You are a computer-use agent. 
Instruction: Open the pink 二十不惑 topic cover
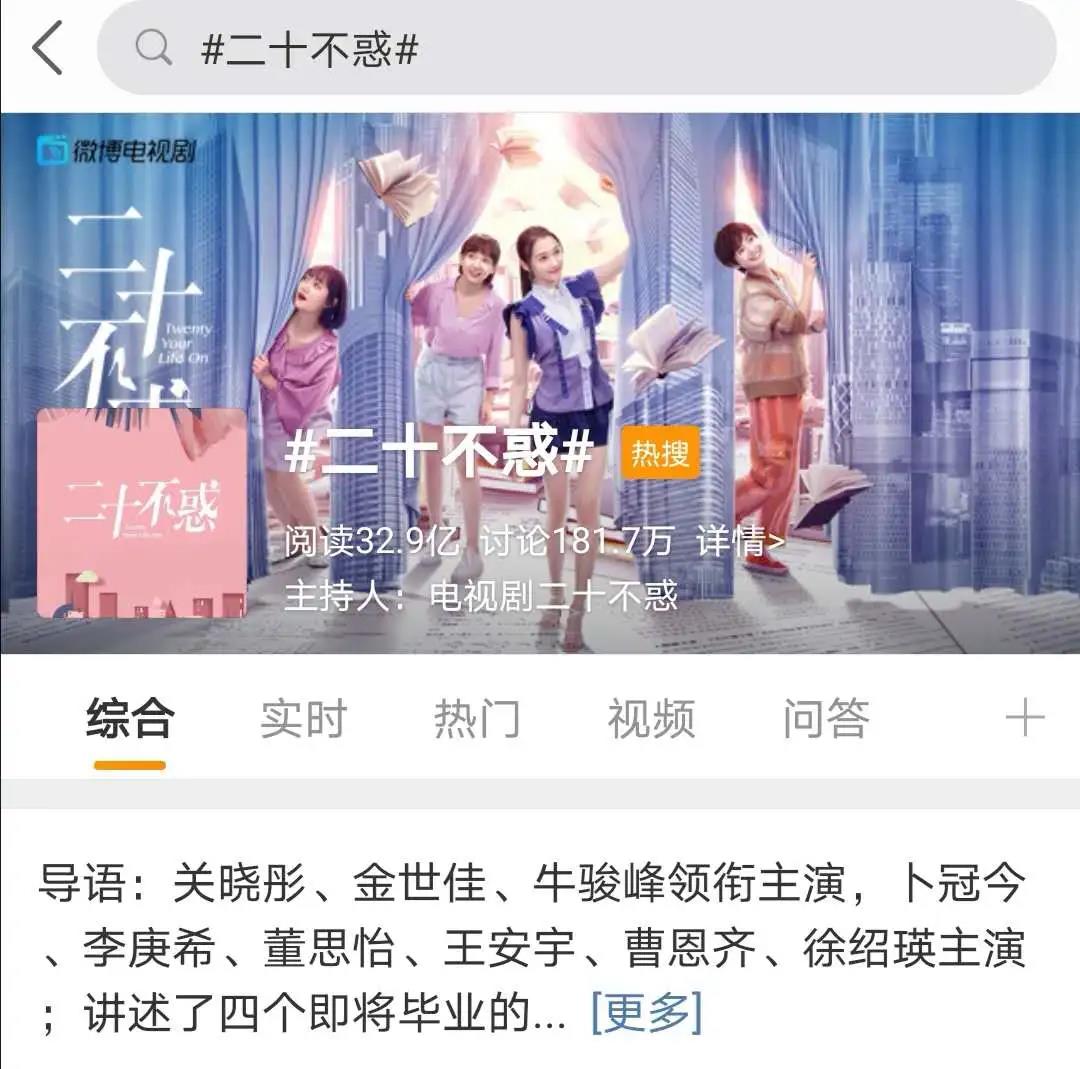142,513
